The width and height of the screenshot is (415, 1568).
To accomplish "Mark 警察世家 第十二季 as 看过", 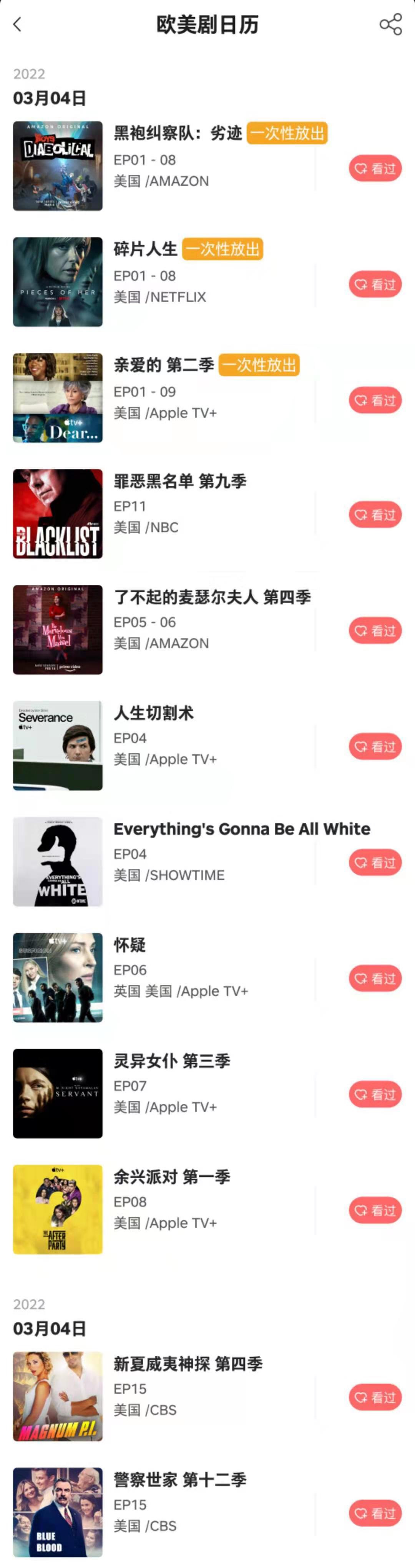I will (375, 1513).
